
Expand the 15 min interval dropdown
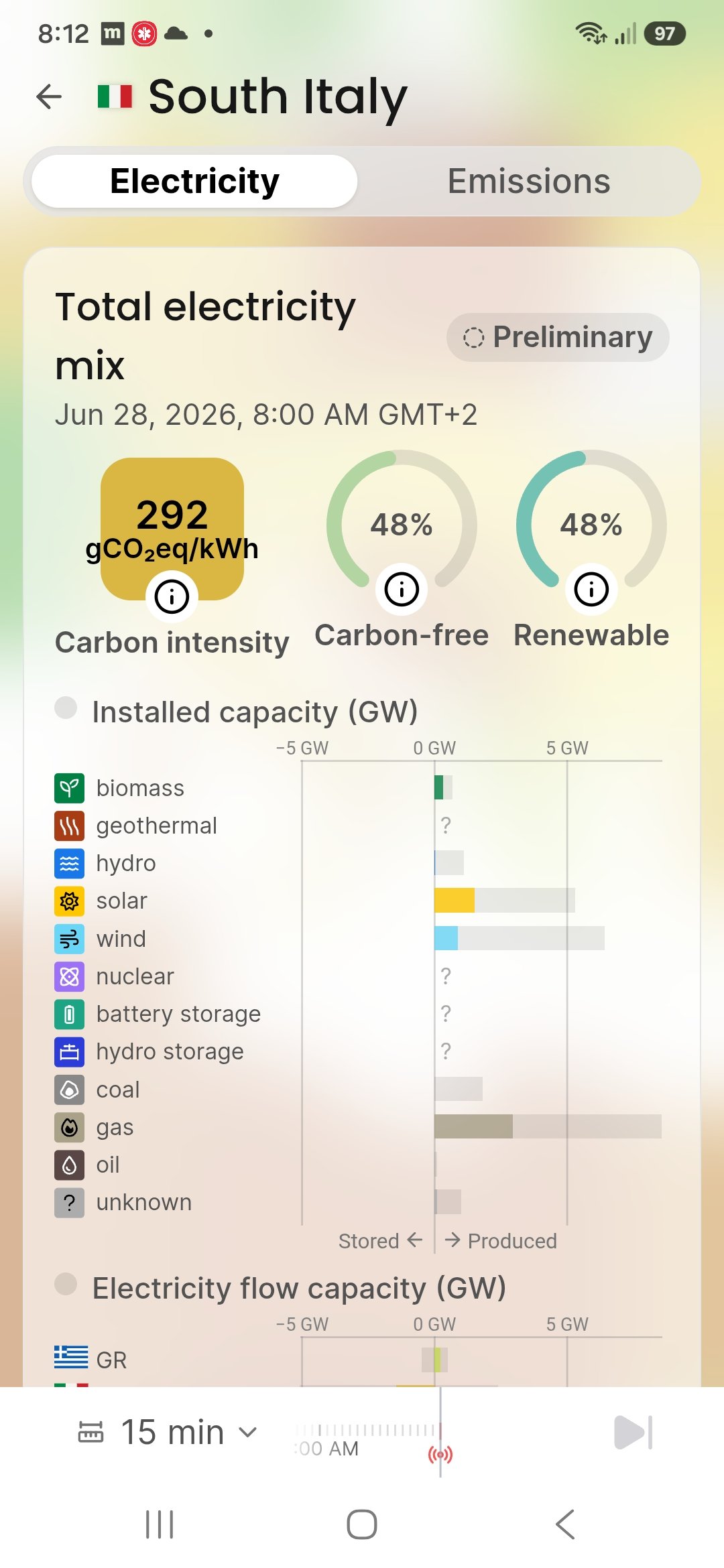[168, 1433]
